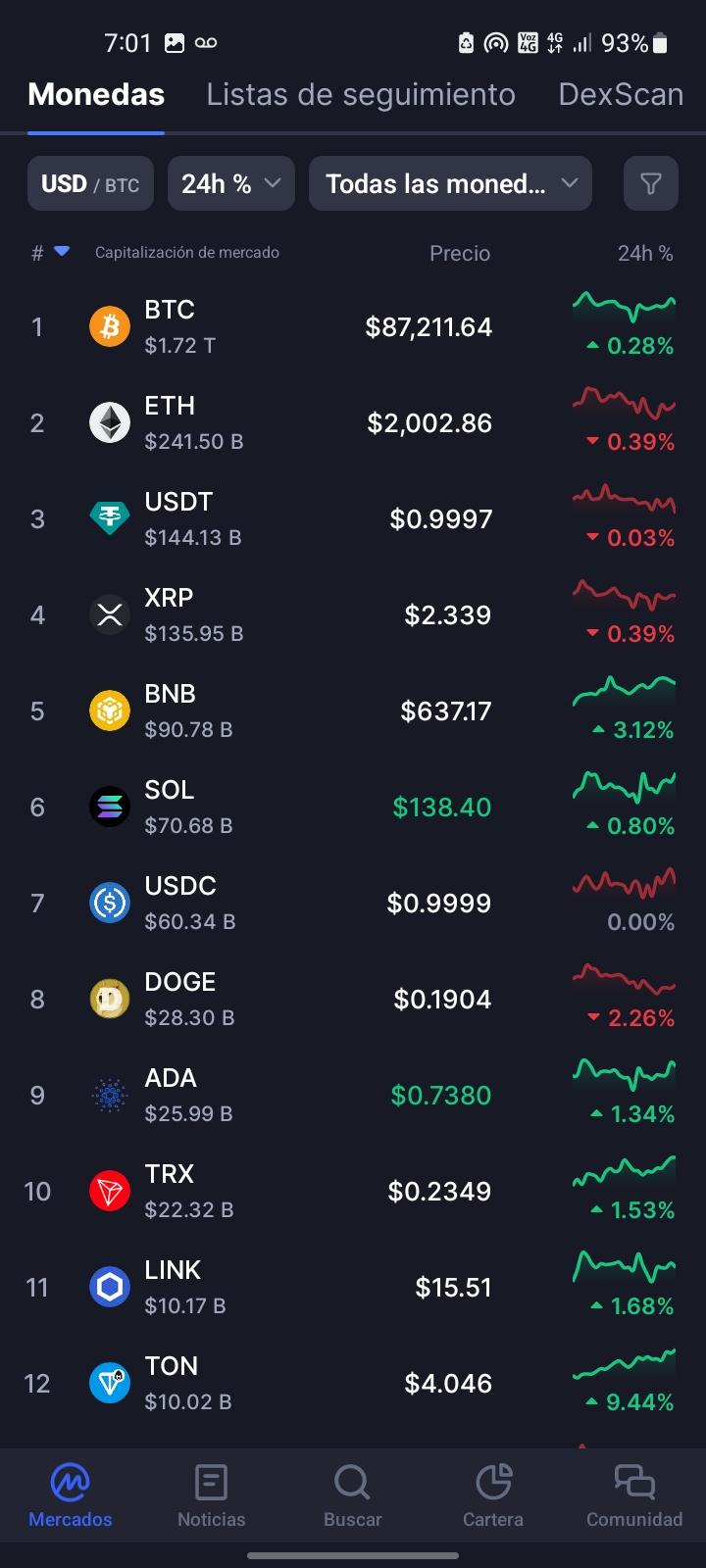Expand the 24h % period dropdown
The width and height of the screenshot is (706, 1568).
click(231, 183)
